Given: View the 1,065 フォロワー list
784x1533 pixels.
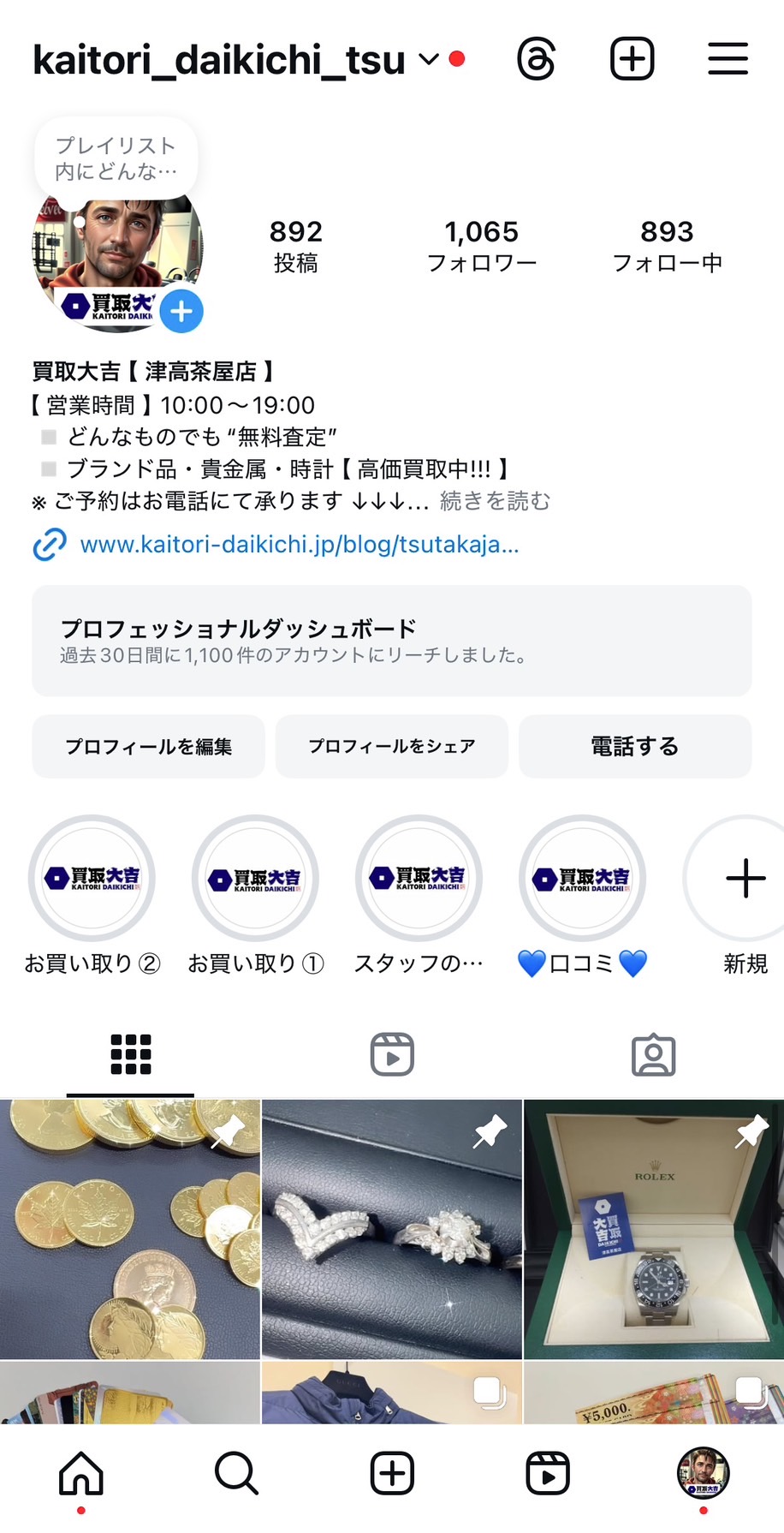Looking at the screenshot, I should pyautogui.click(x=482, y=245).
